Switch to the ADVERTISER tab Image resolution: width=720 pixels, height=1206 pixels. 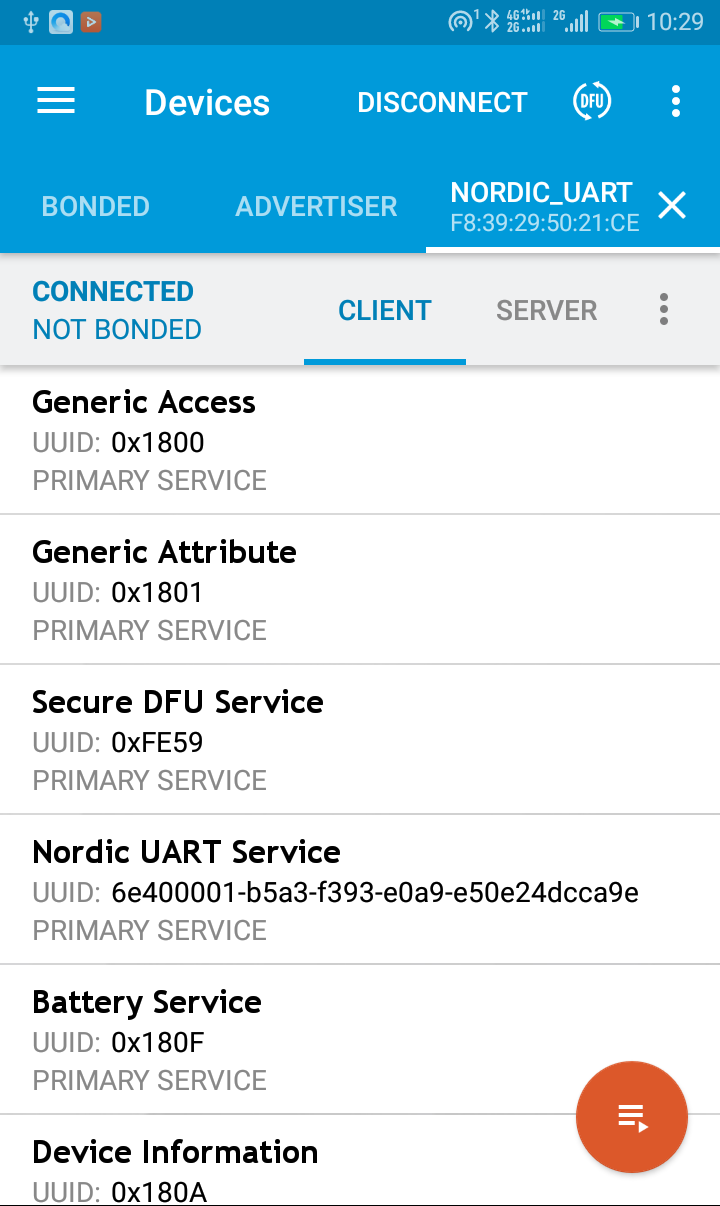coord(316,206)
